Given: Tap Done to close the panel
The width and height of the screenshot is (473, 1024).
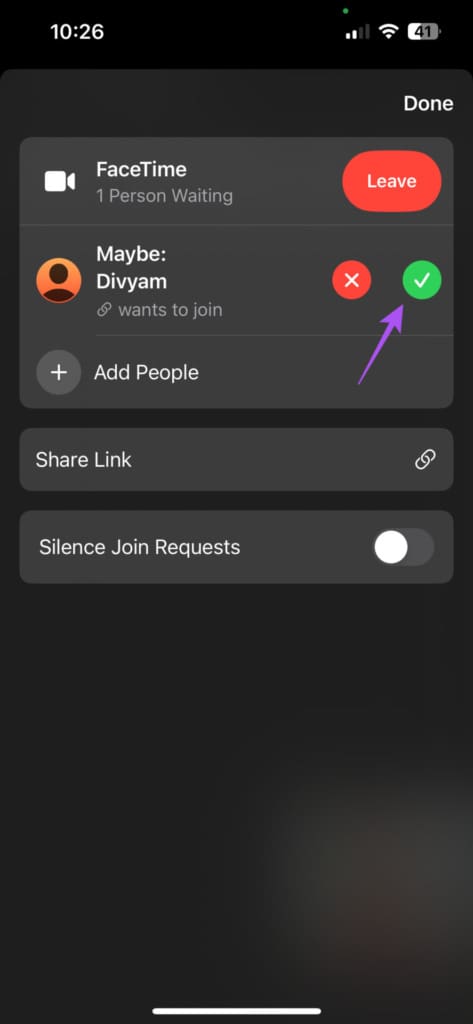Looking at the screenshot, I should pyautogui.click(x=428, y=104).
